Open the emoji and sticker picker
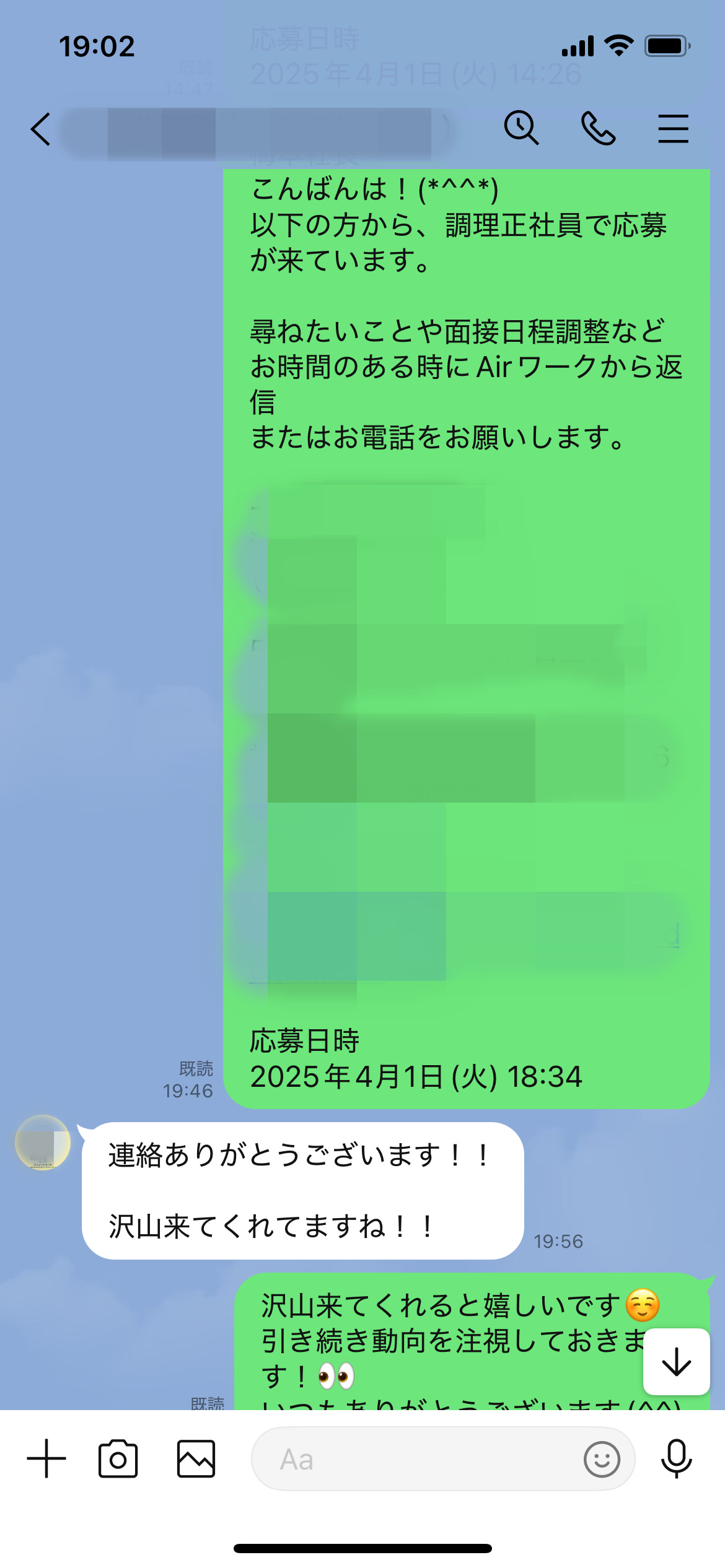This screenshot has width=725, height=1568. (602, 1459)
